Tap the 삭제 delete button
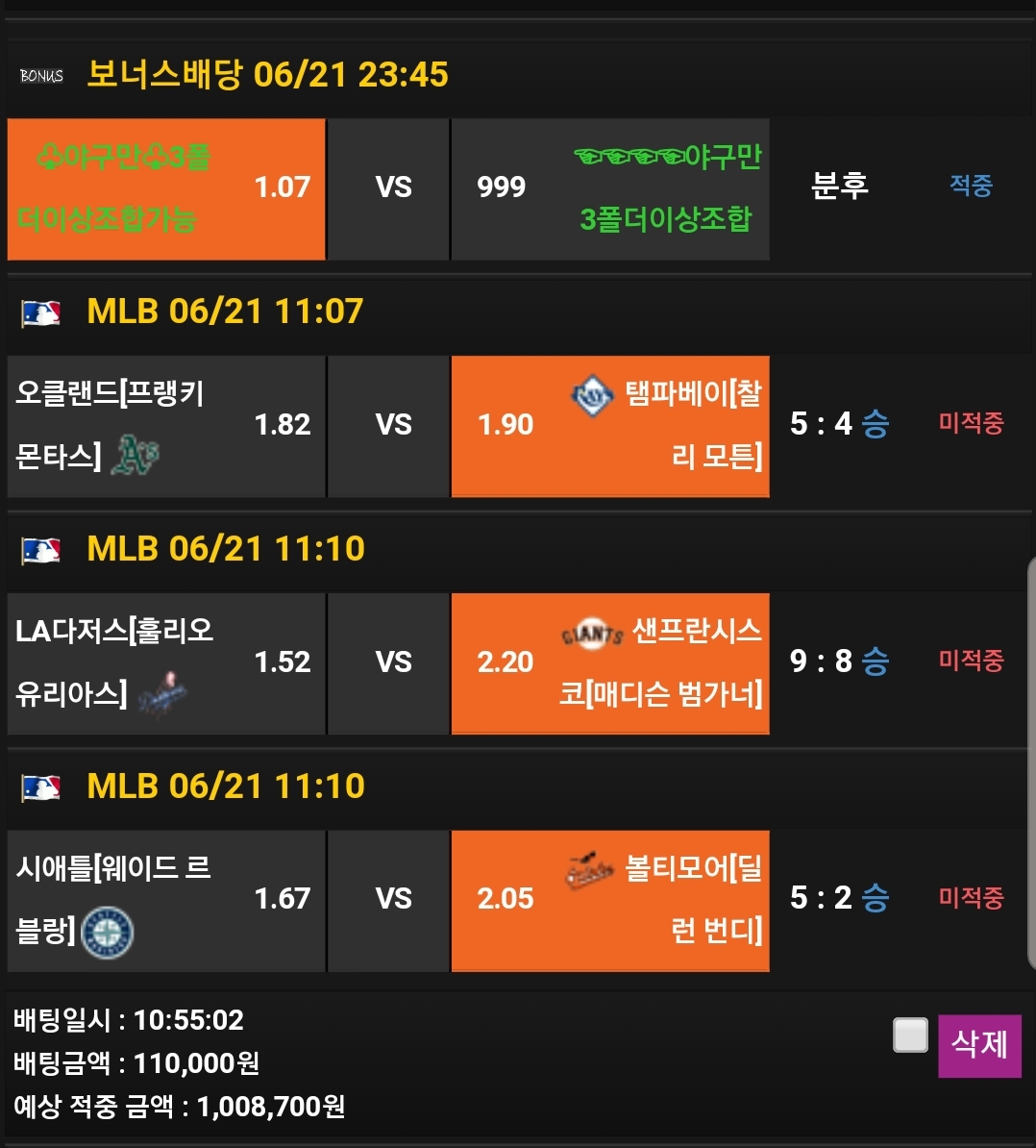The width and height of the screenshot is (1036, 1148). point(978,1044)
